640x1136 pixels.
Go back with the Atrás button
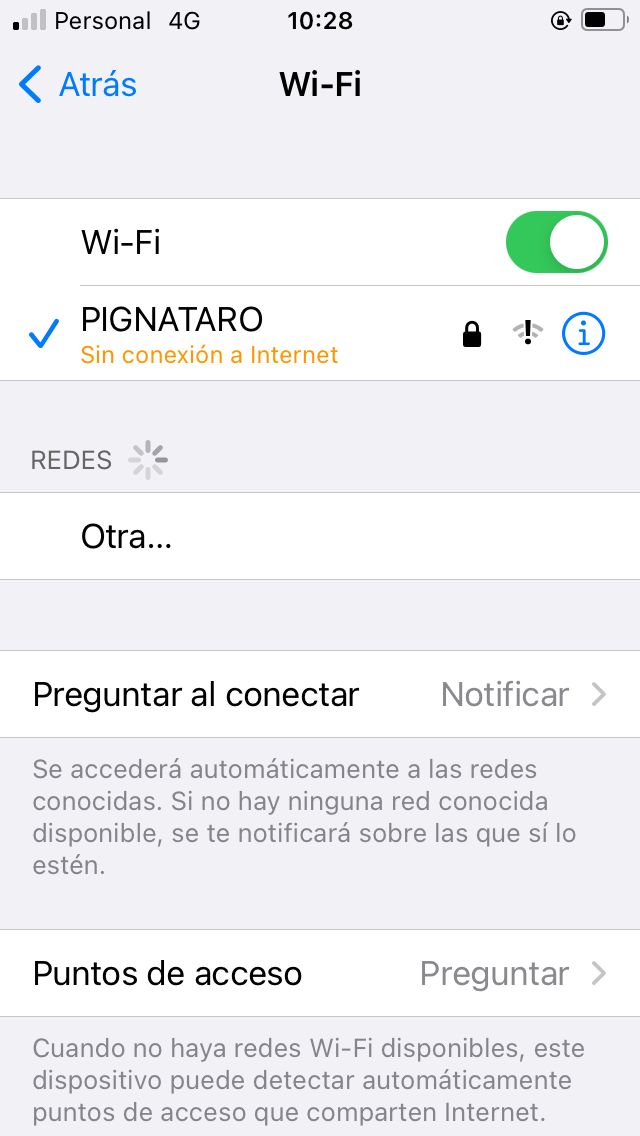click(x=78, y=85)
